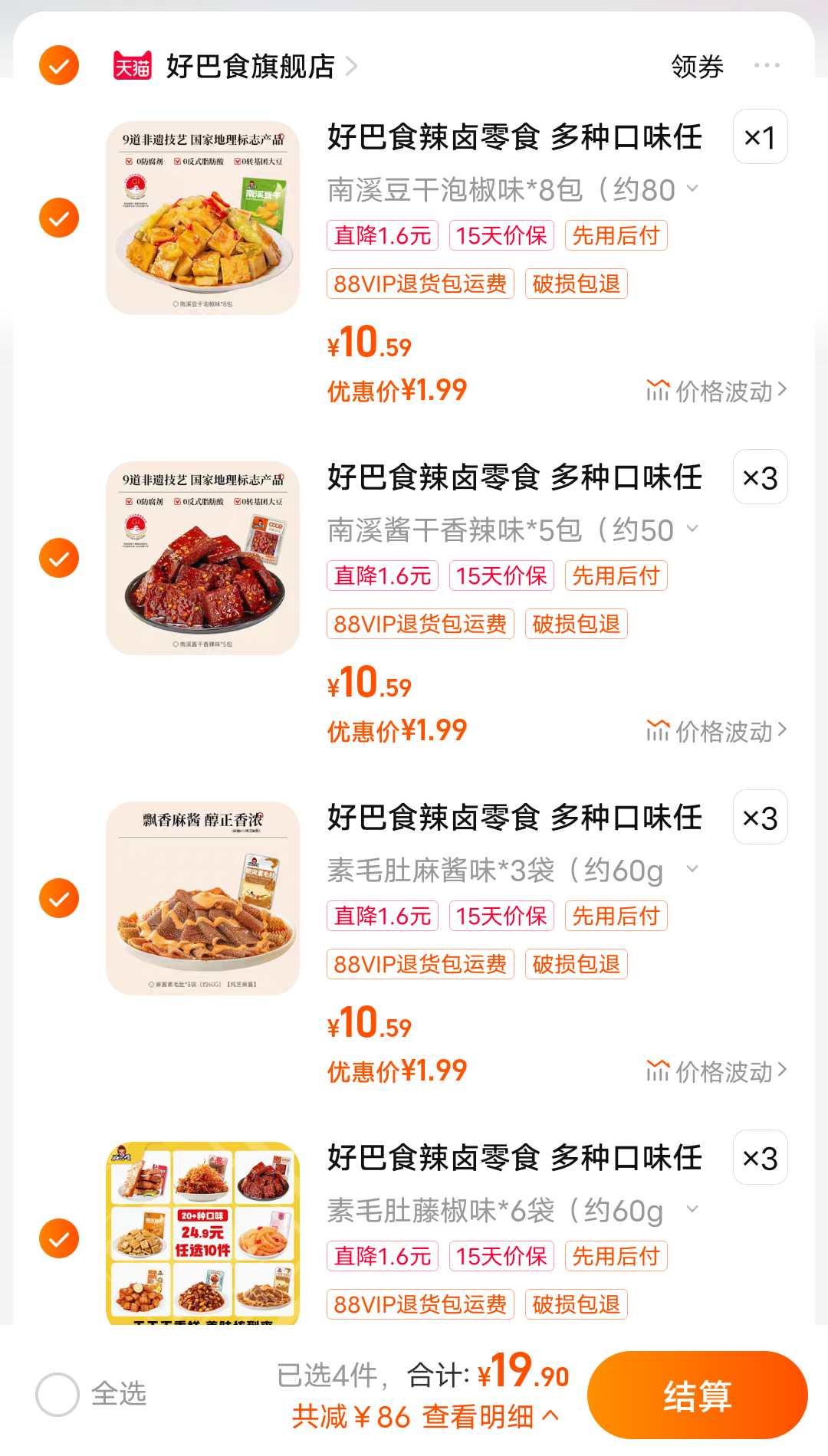Click the 优惠价¥1.99 discounted price label
Viewport: 828px width, 1456px height.
click(x=396, y=390)
